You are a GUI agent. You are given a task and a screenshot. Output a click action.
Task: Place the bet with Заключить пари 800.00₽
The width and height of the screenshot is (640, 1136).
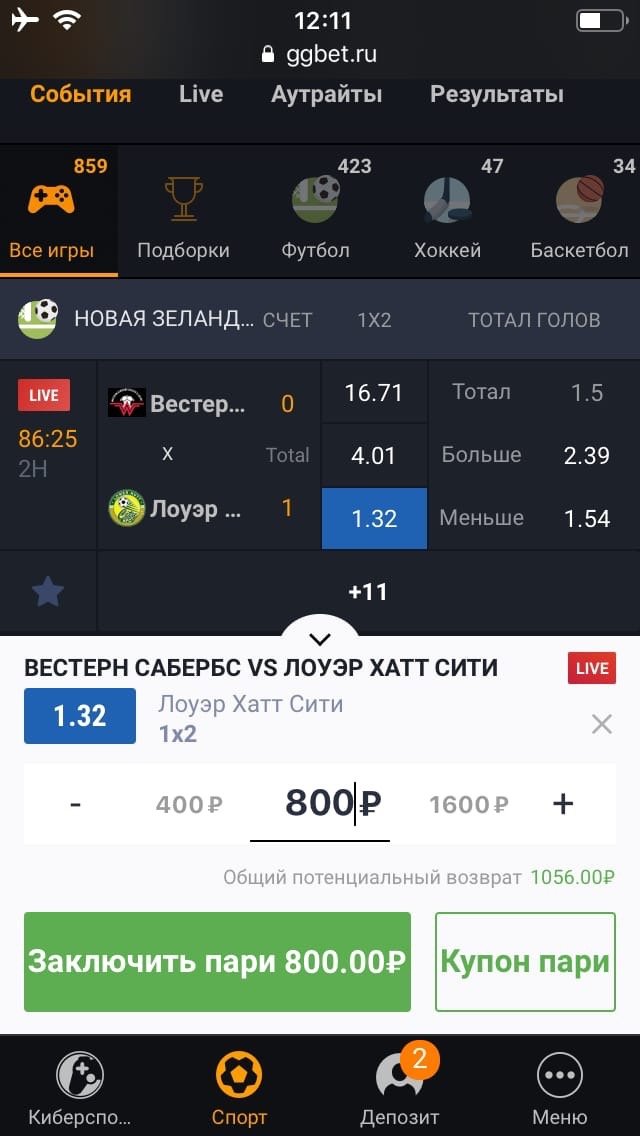[x=217, y=962]
